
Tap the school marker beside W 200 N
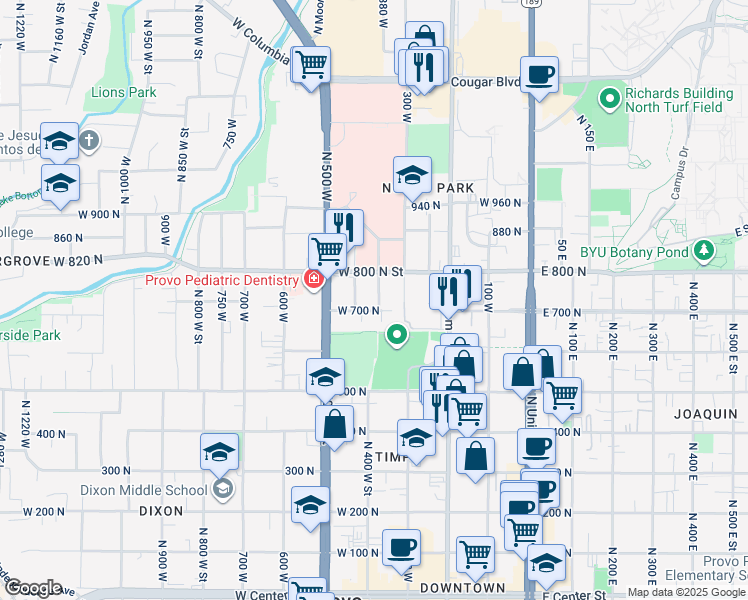(x=311, y=508)
